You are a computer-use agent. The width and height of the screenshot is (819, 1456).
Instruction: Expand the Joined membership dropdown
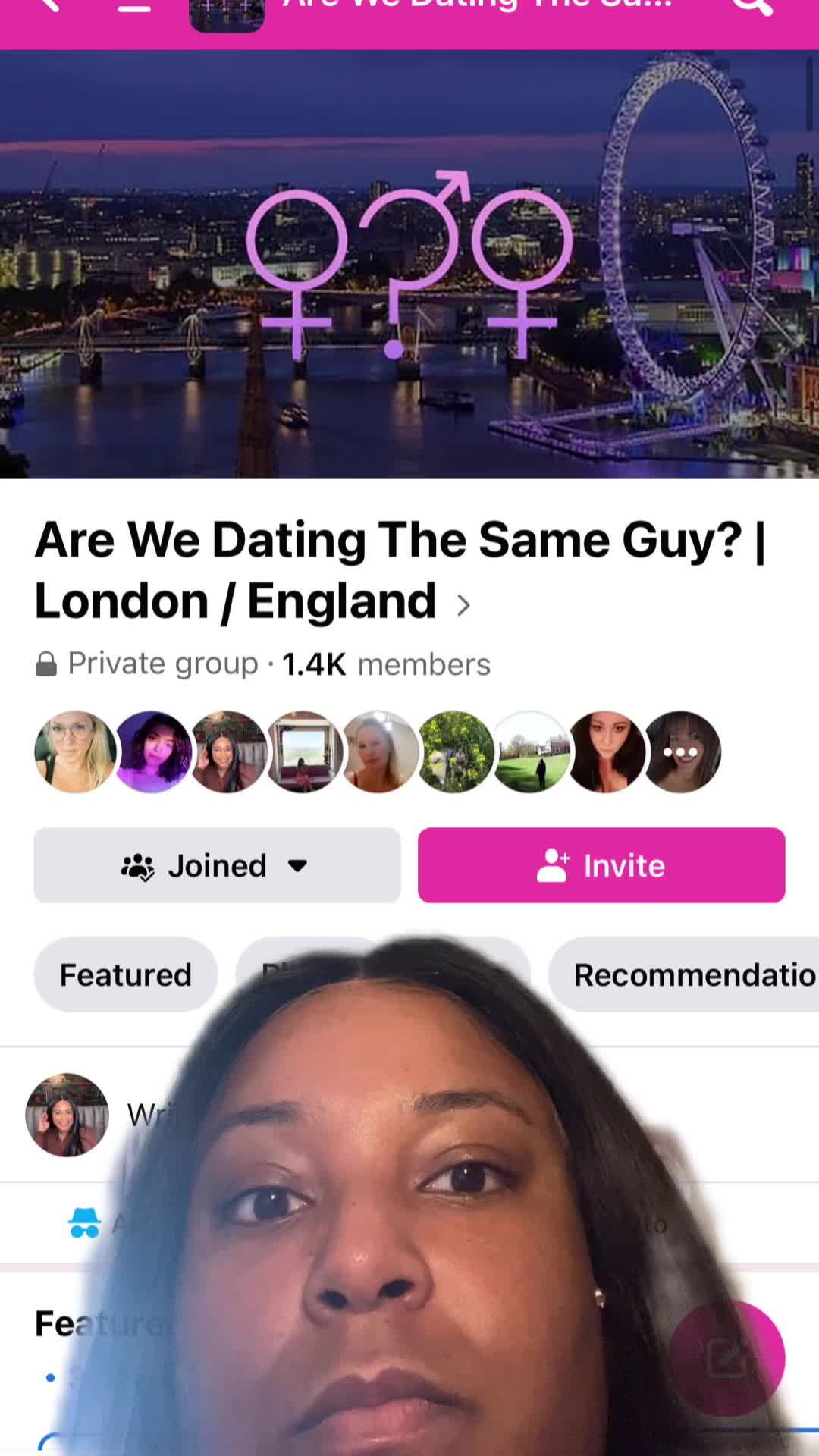(x=217, y=865)
